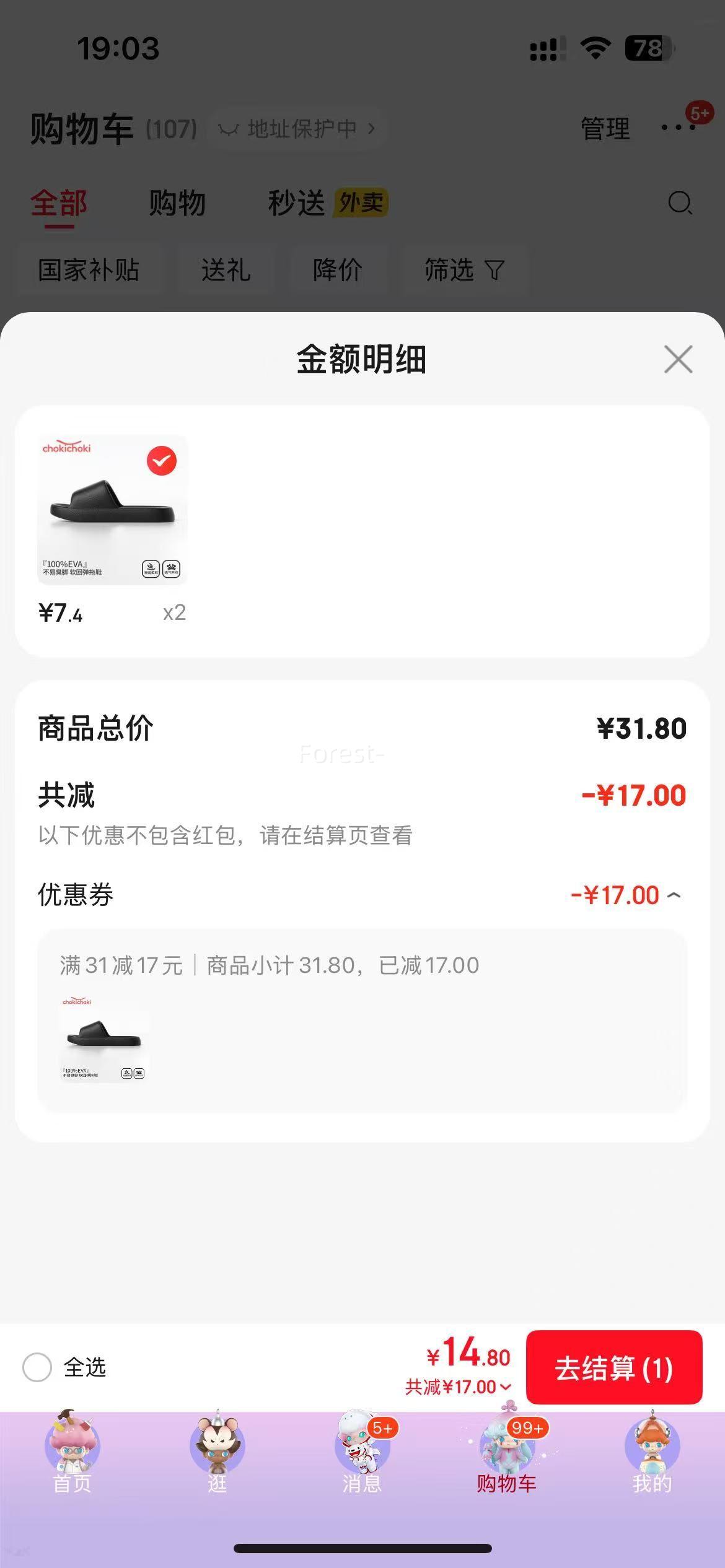Select the 购物车 cart tab
Screen dimensions: 725x1568
pos(507,1453)
